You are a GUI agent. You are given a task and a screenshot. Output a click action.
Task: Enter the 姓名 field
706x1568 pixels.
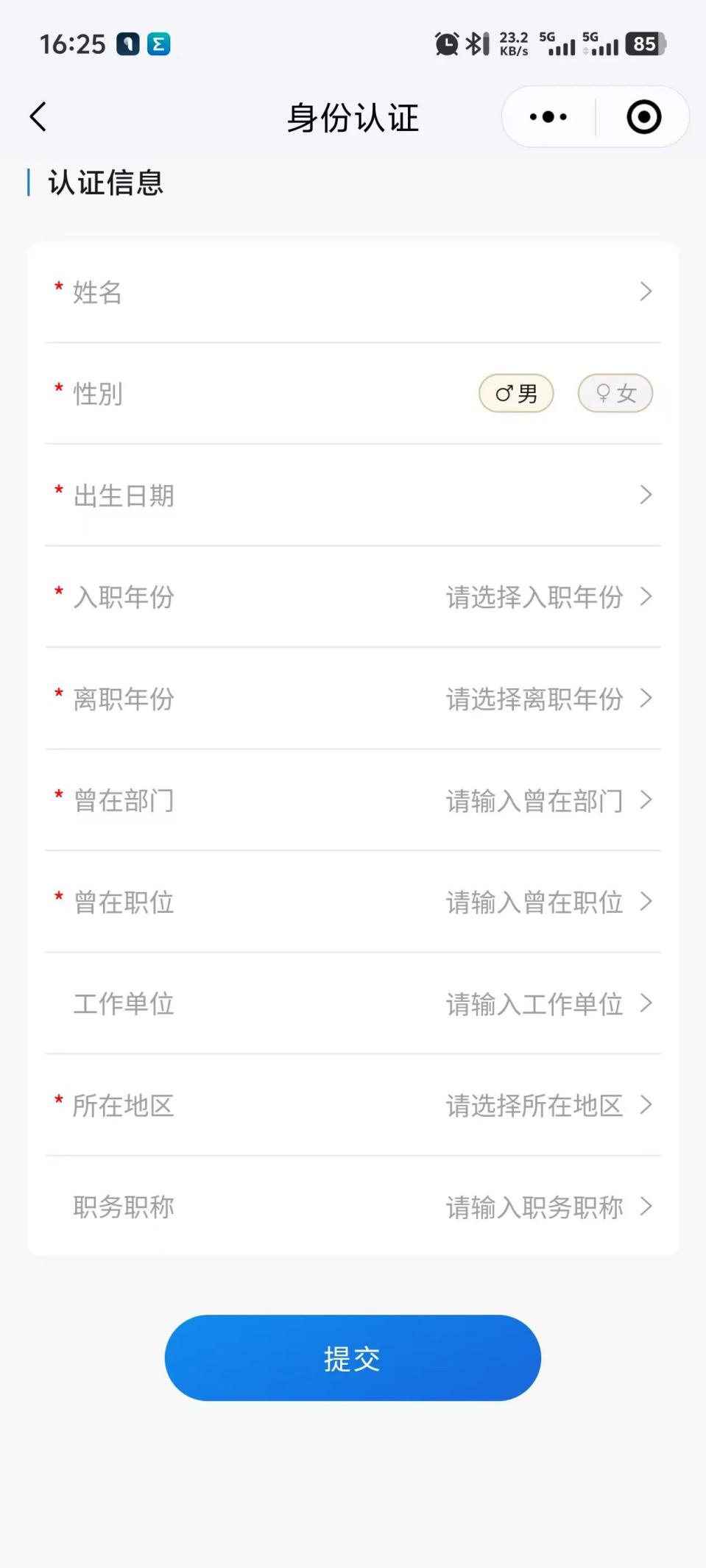coord(353,292)
